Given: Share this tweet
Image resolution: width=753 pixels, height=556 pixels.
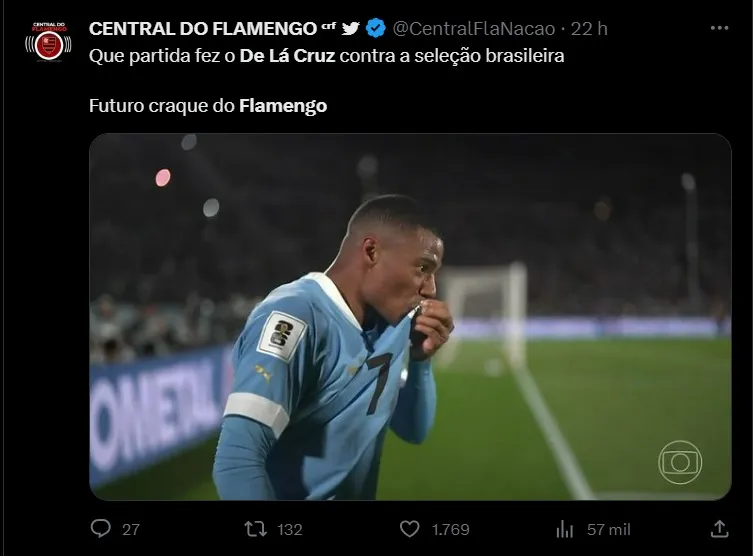Looking at the screenshot, I should [x=718, y=528].
